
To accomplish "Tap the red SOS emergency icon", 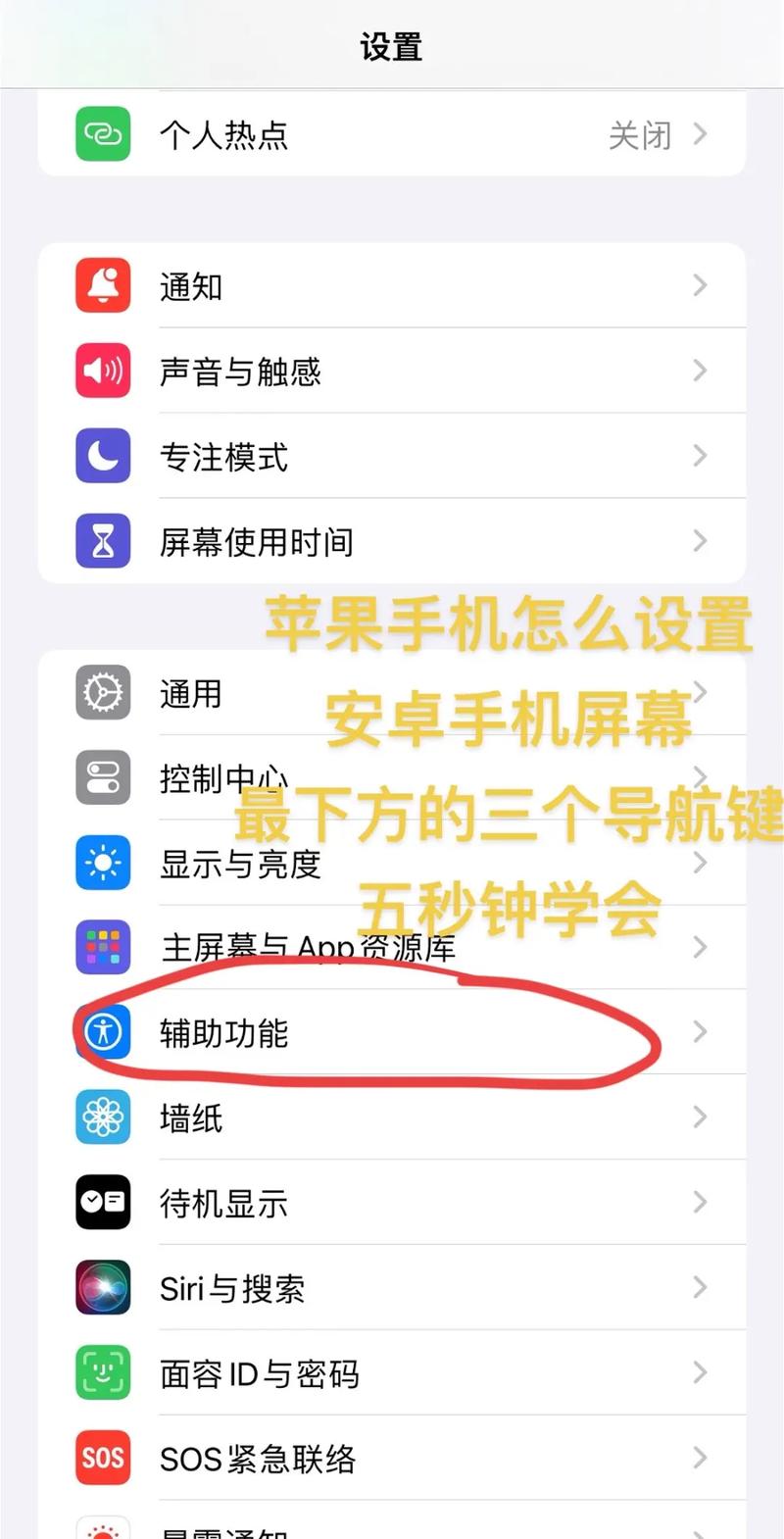I will pyautogui.click(x=102, y=1459).
